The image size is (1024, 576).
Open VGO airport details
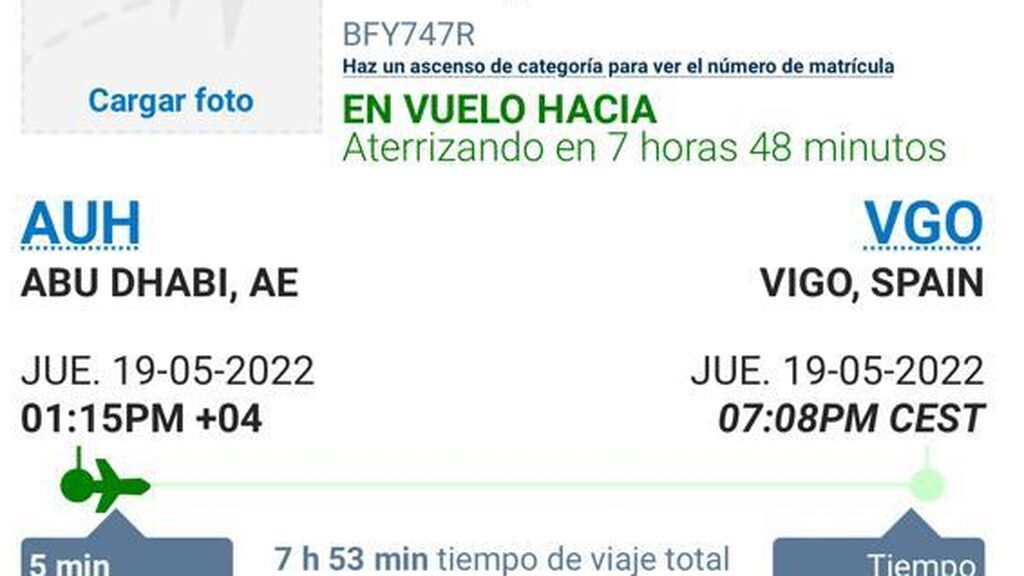923,224
